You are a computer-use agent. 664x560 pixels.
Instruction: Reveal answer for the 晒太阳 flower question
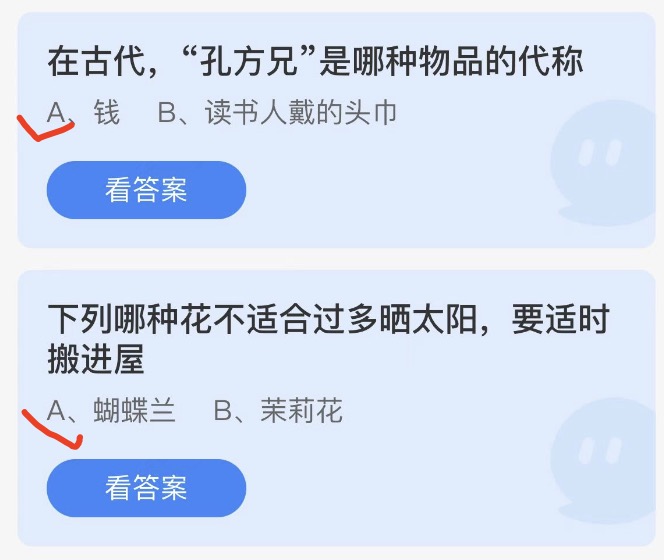[146, 488]
